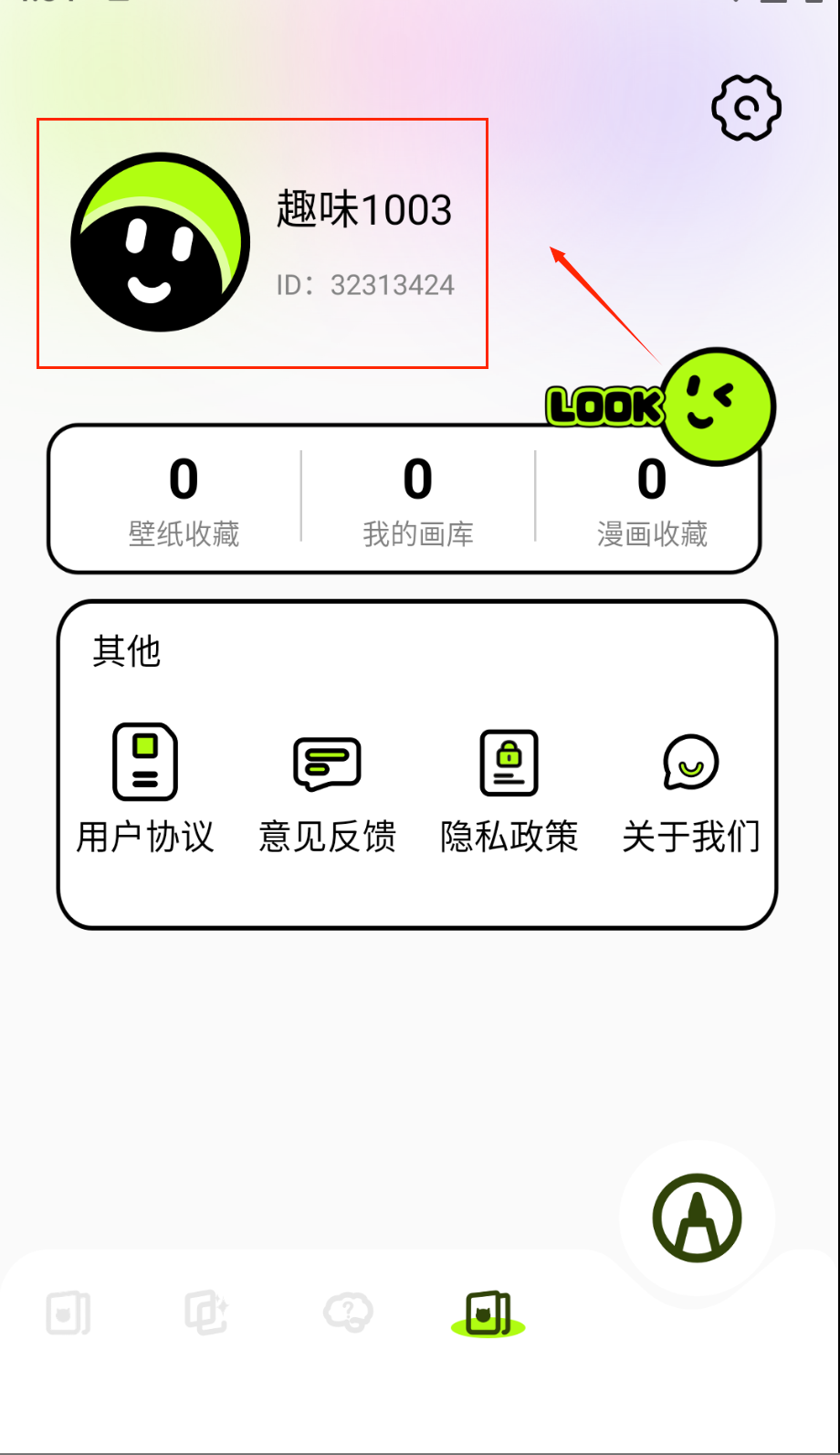This screenshot has width=840, height=1455.
Task: Select the highlighted green cat-card tab
Action: pyautogui.click(x=488, y=1314)
